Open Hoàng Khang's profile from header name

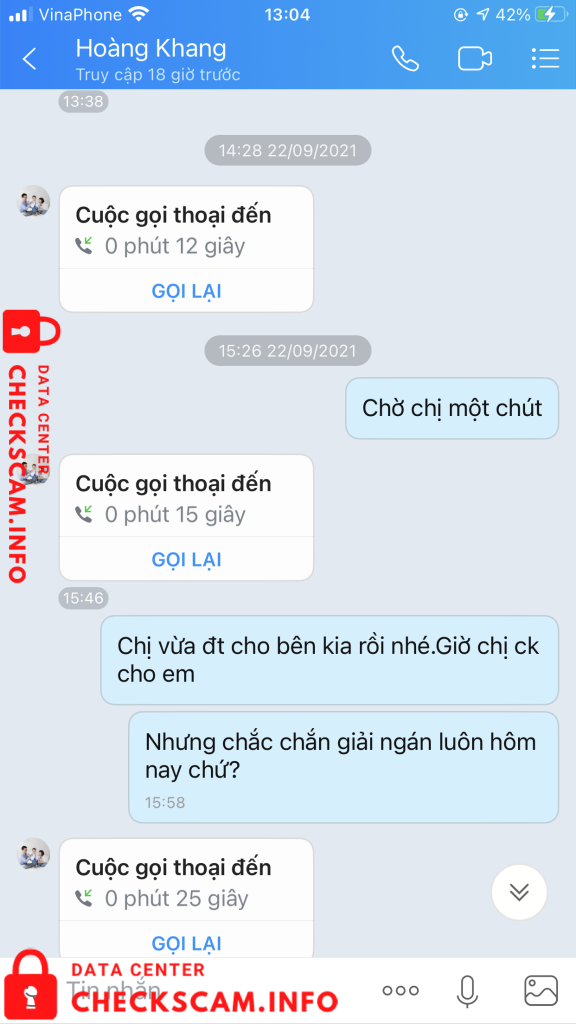(151, 48)
